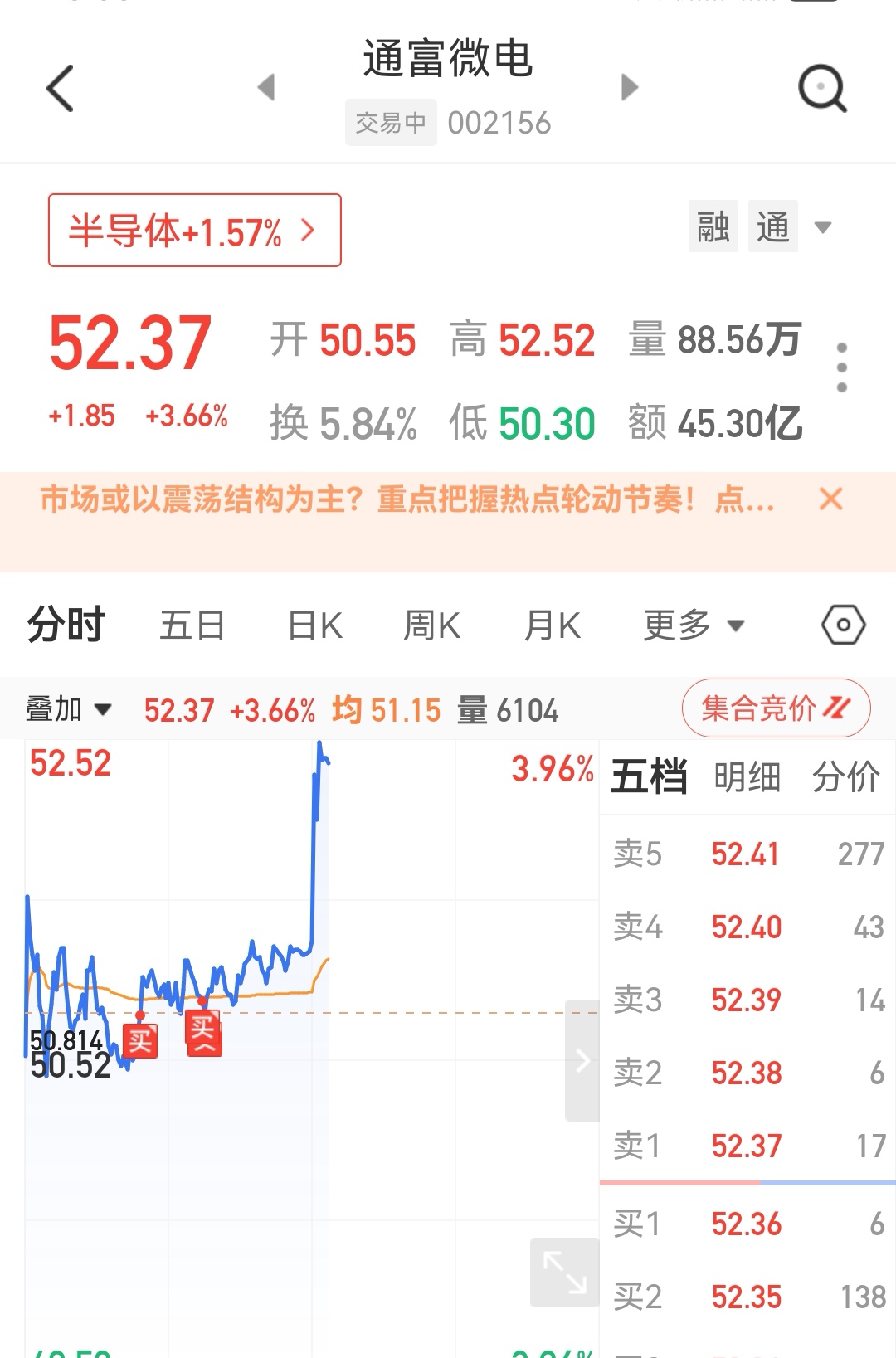Open the search icon
This screenshot has width=896, height=1358.
[x=821, y=88]
